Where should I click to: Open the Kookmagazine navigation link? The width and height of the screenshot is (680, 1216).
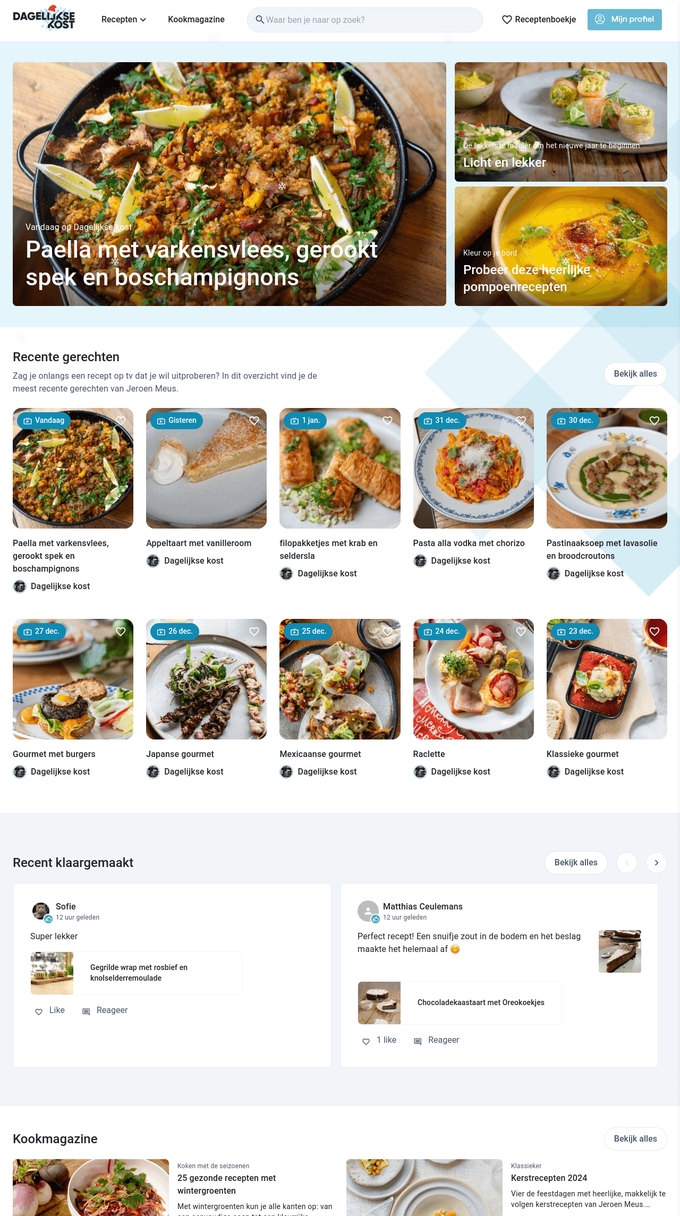click(x=196, y=19)
